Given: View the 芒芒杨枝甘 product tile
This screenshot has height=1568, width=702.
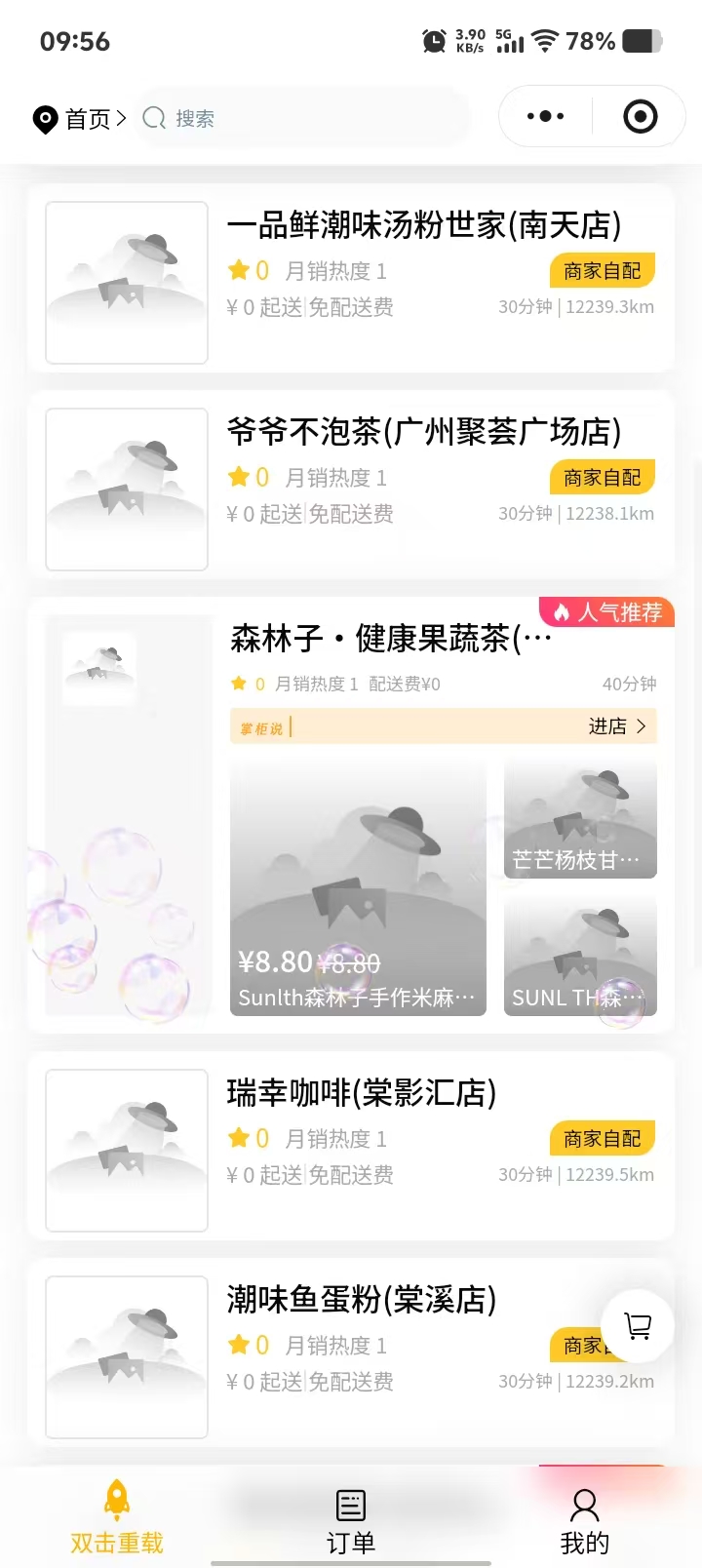Looking at the screenshot, I should click(x=580, y=821).
